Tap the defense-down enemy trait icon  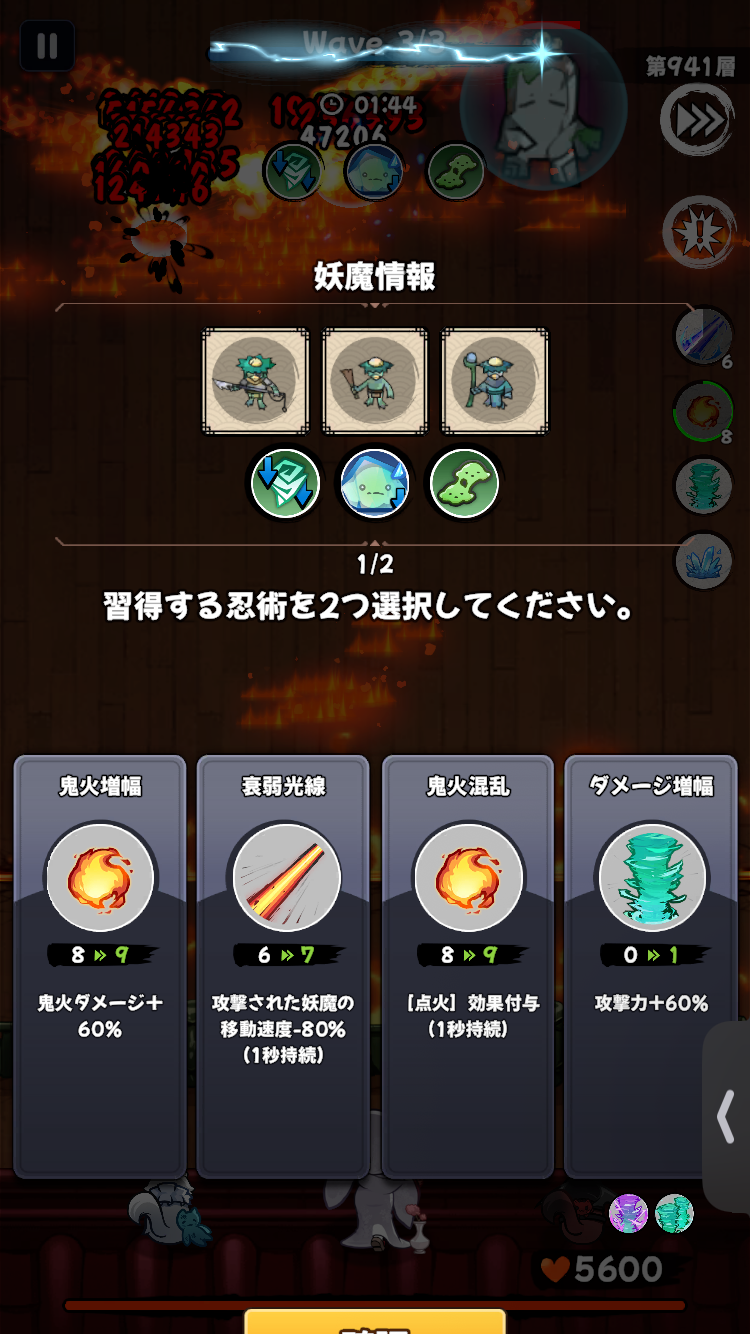click(285, 485)
